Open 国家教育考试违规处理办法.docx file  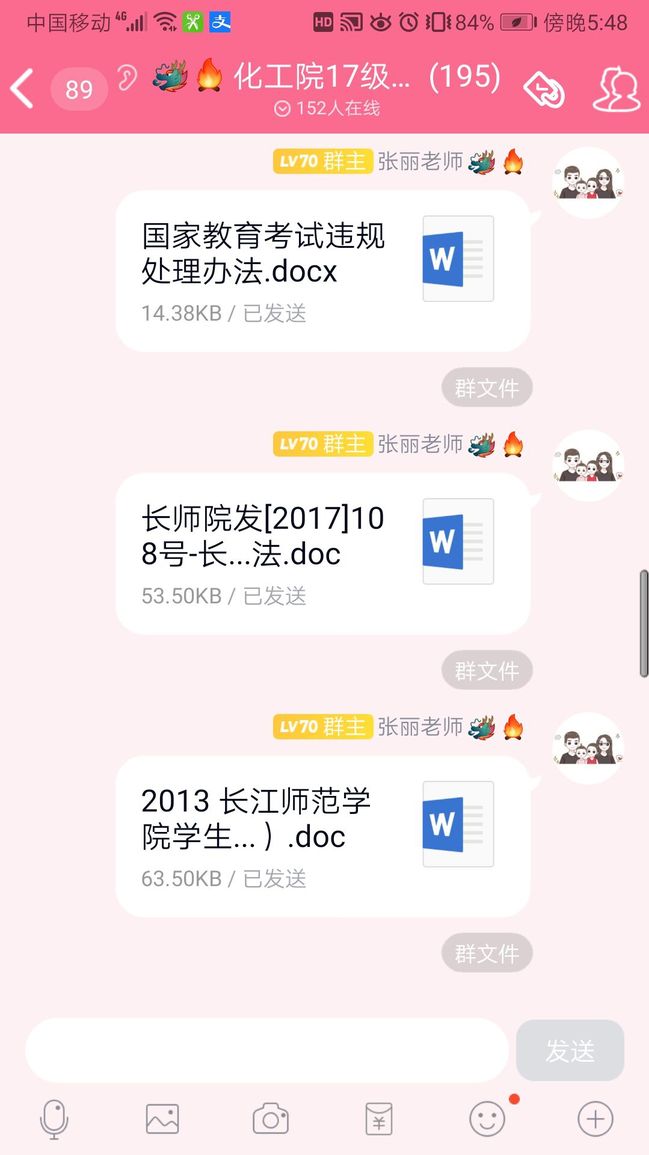(322, 270)
